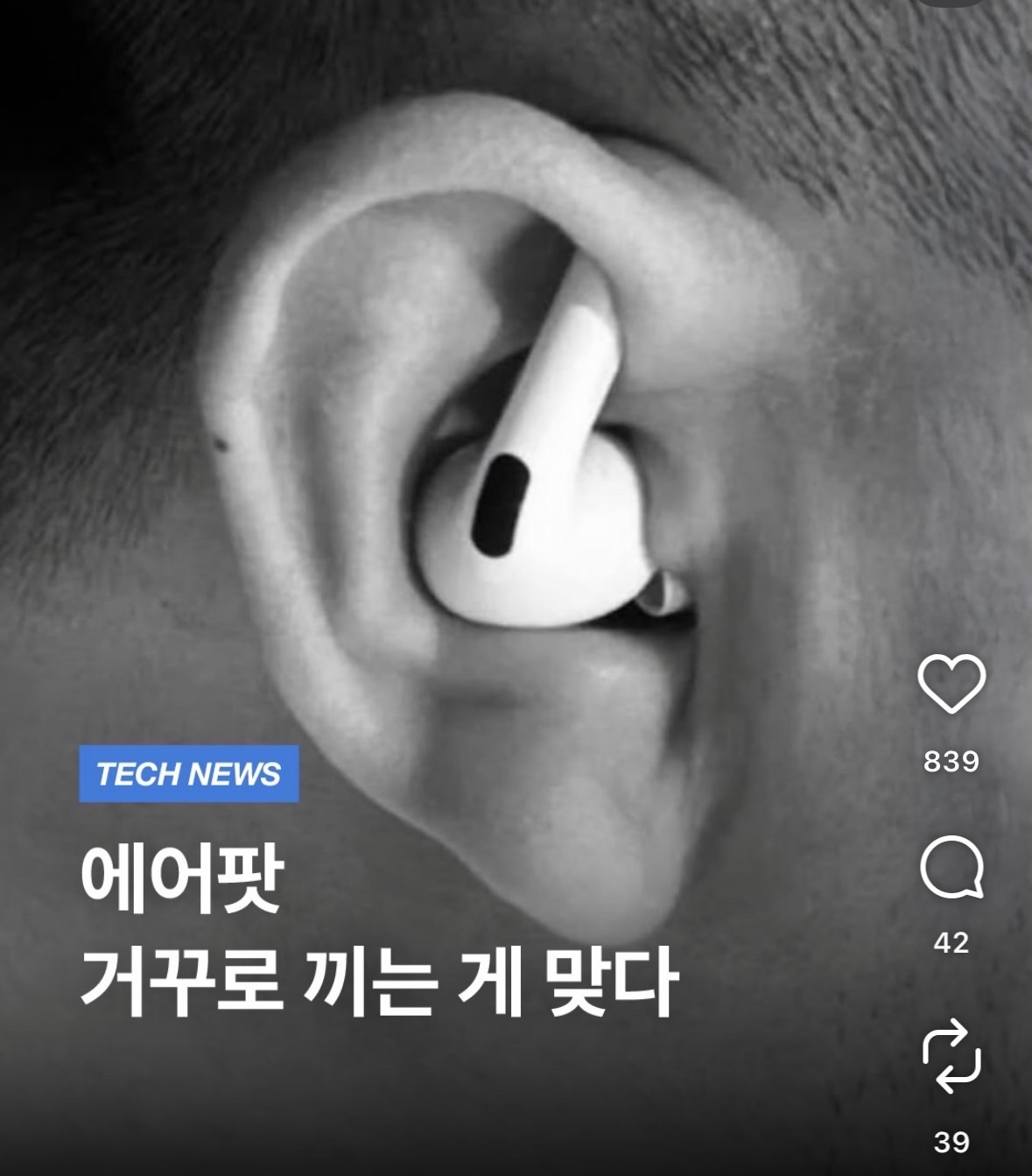1032x1176 pixels.
Task: Open comments on the AirPods post
Action: point(951,867)
